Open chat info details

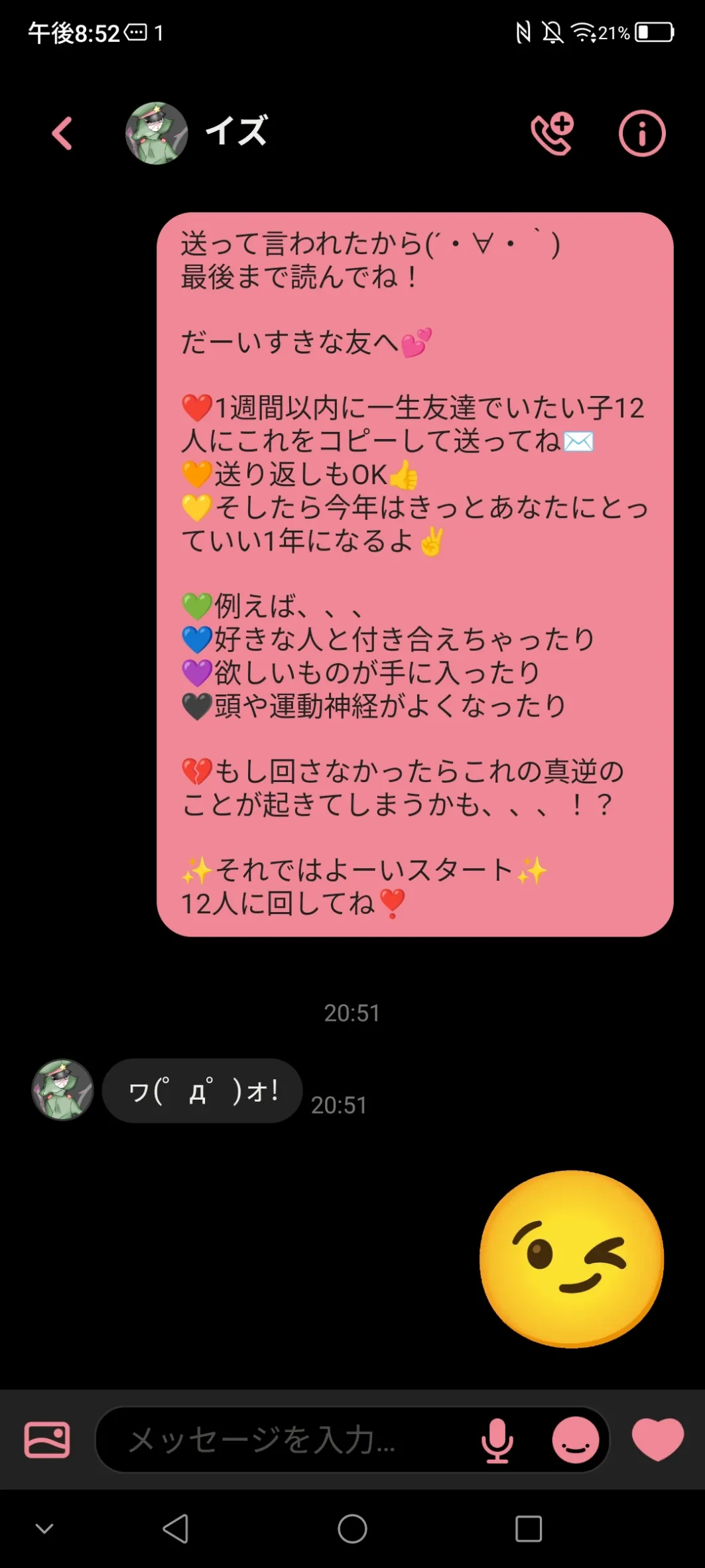(x=641, y=133)
